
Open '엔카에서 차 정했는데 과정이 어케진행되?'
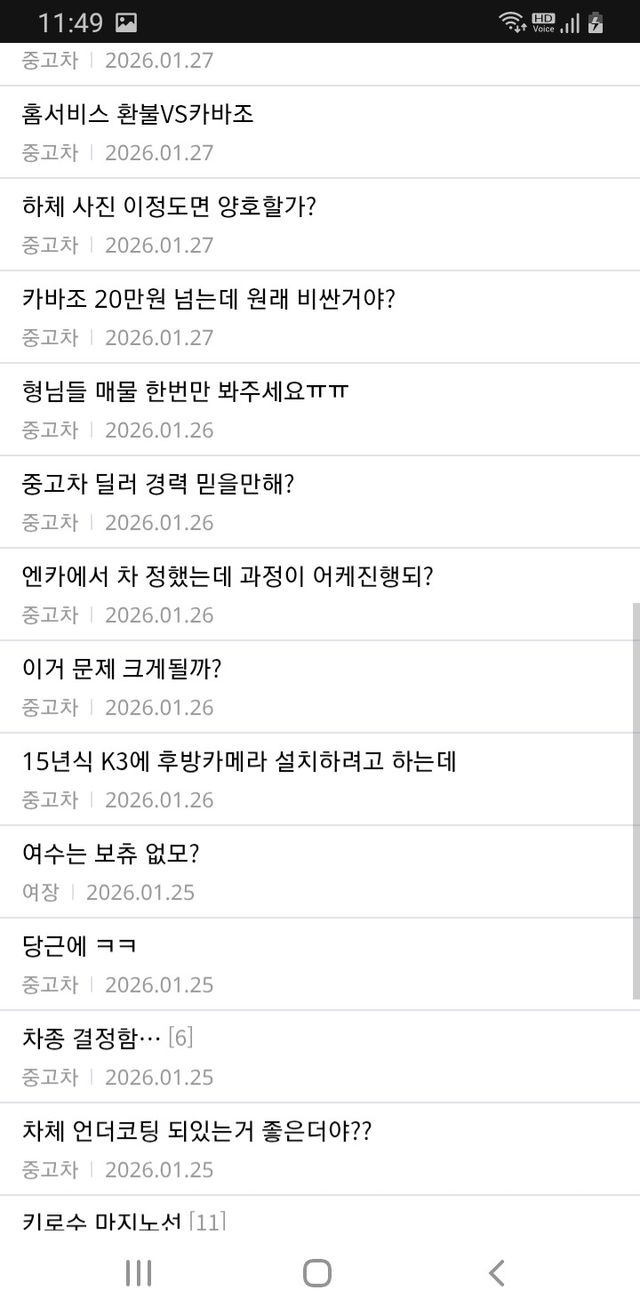click(226, 576)
